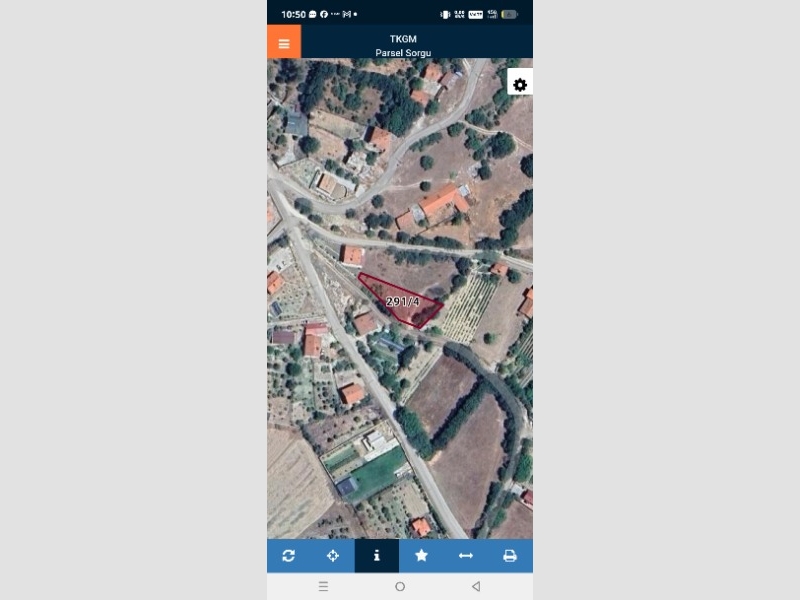Show parcel information
The image size is (800, 600).
click(377, 556)
